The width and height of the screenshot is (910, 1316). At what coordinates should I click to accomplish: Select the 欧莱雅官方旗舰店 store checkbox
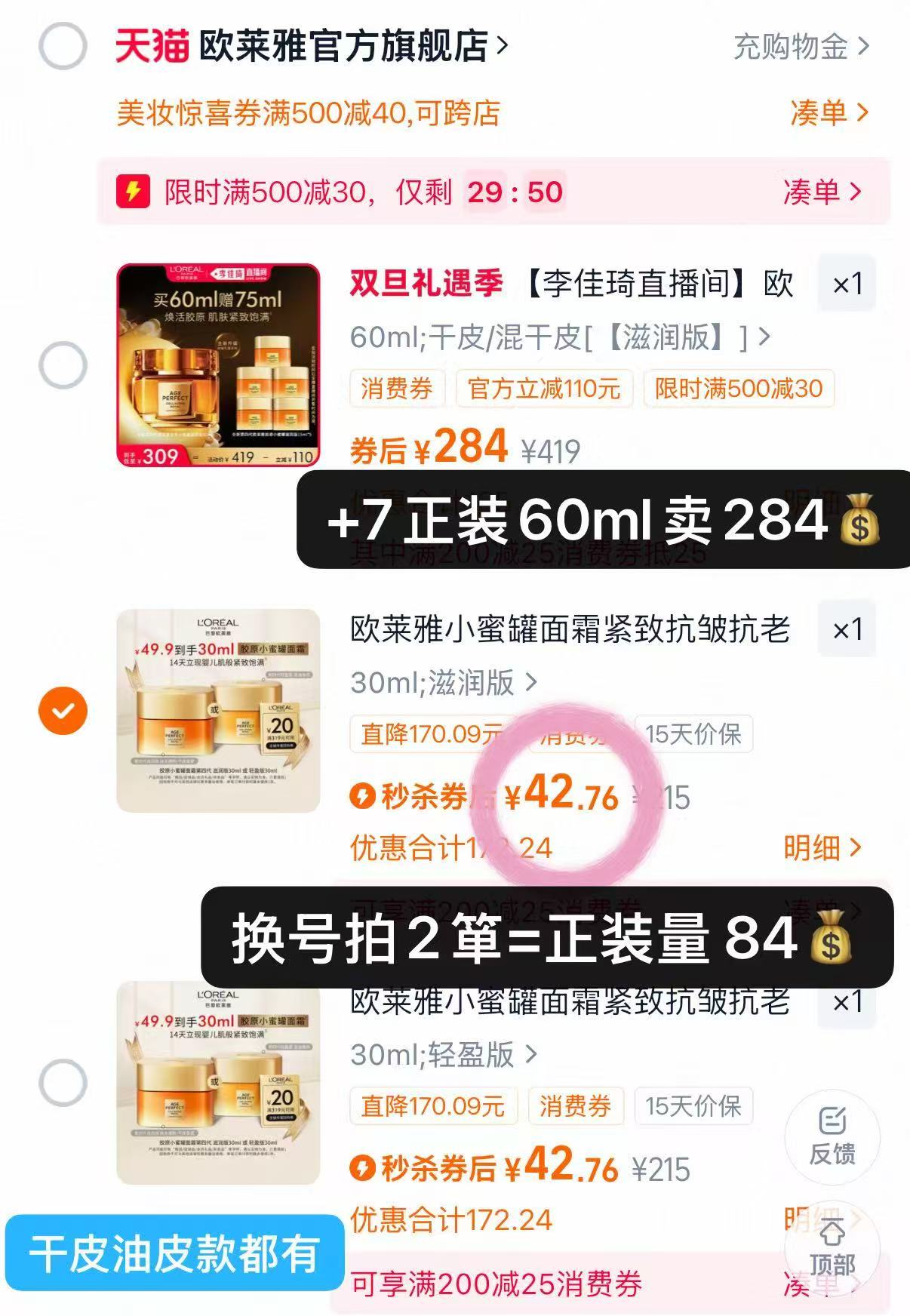64,45
